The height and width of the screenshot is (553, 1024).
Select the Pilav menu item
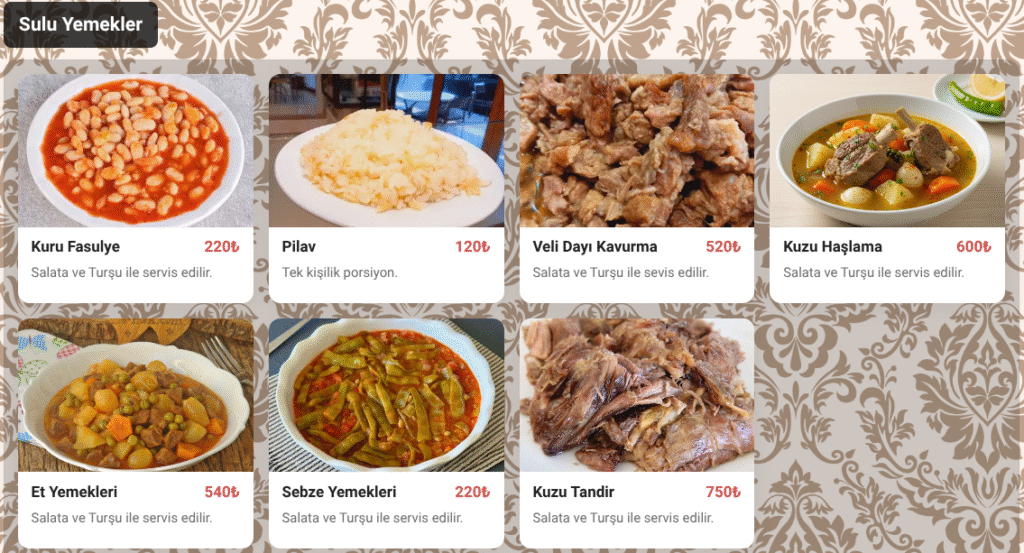click(x=386, y=188)
